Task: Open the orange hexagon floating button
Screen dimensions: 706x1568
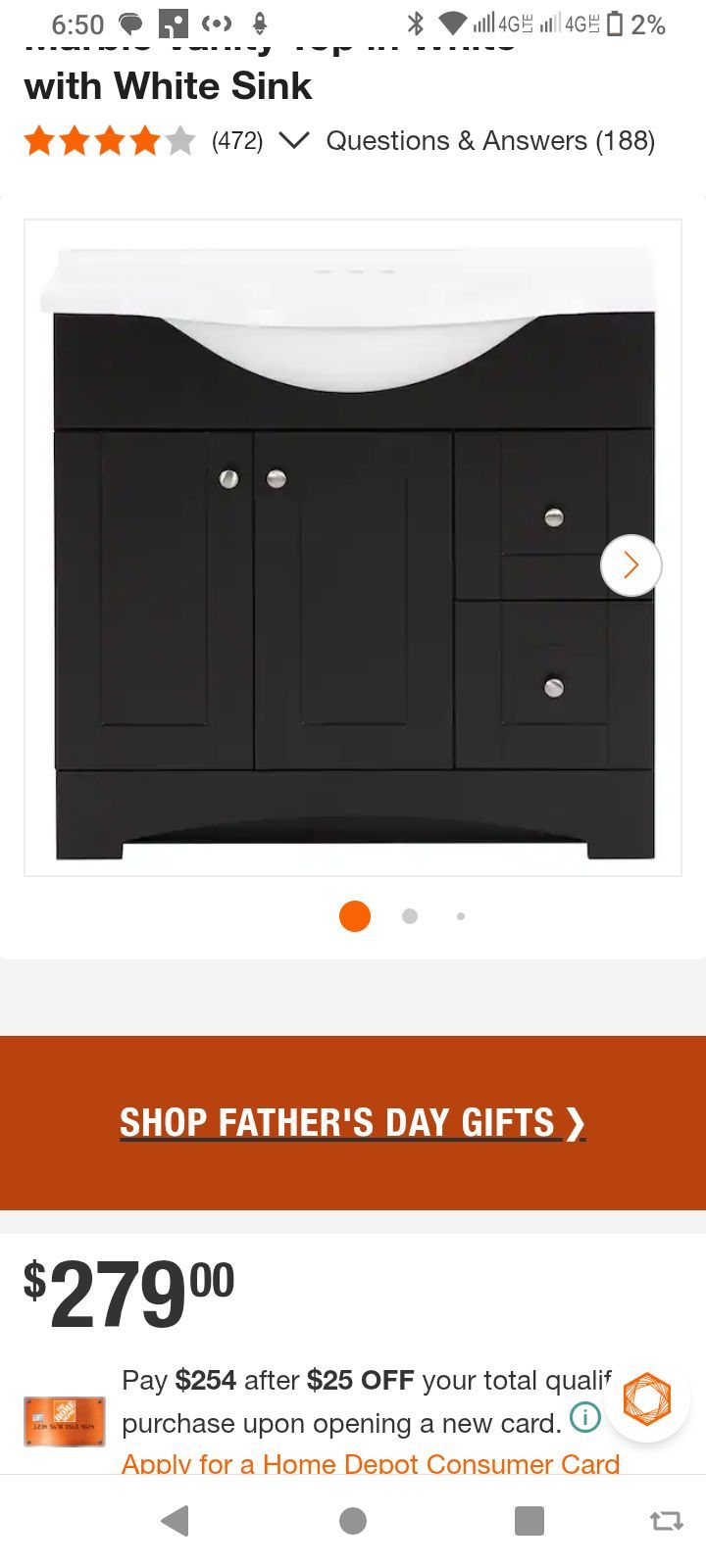Action: tap(647, 1399)
